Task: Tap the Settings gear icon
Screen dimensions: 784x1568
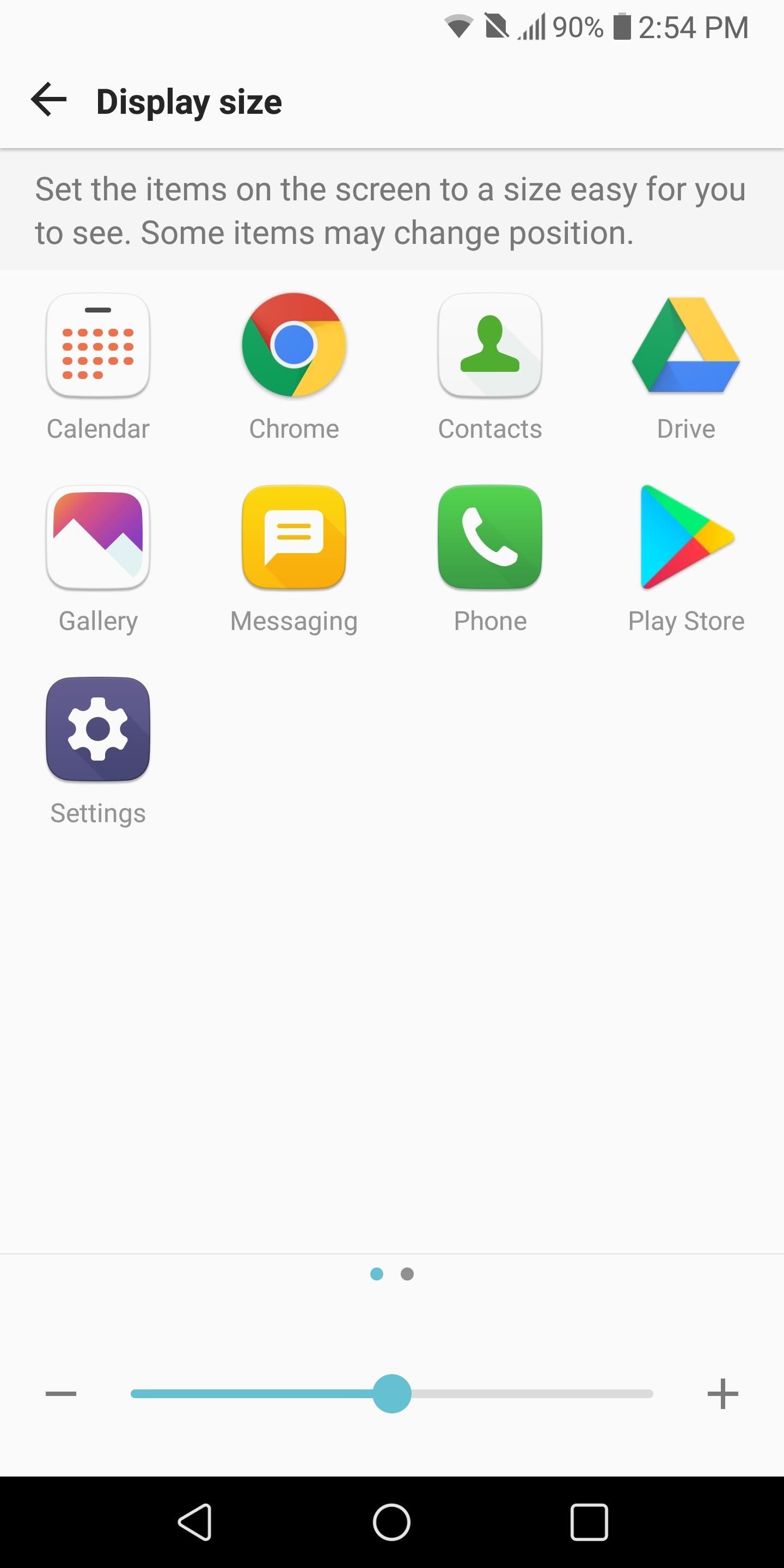Action: (97, 730)
